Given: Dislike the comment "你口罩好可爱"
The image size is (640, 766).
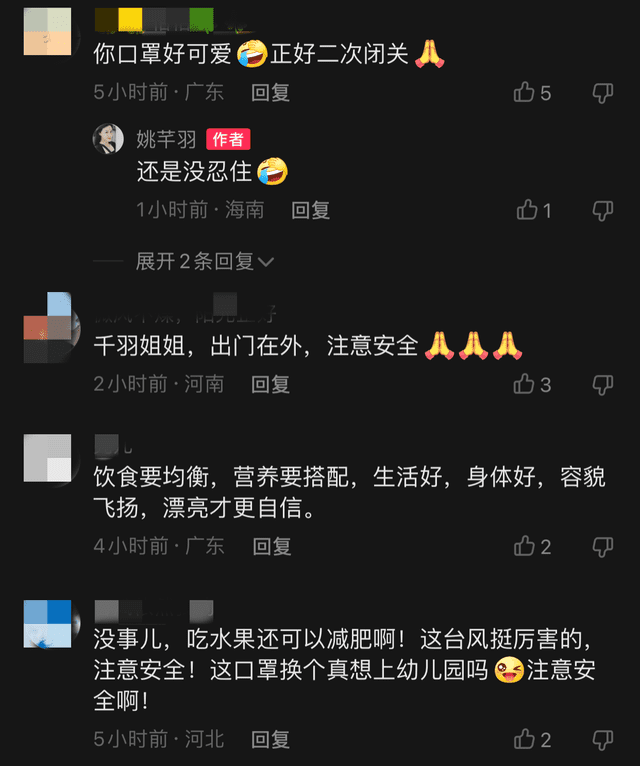Looking at the screenshot, I should 602,93.
